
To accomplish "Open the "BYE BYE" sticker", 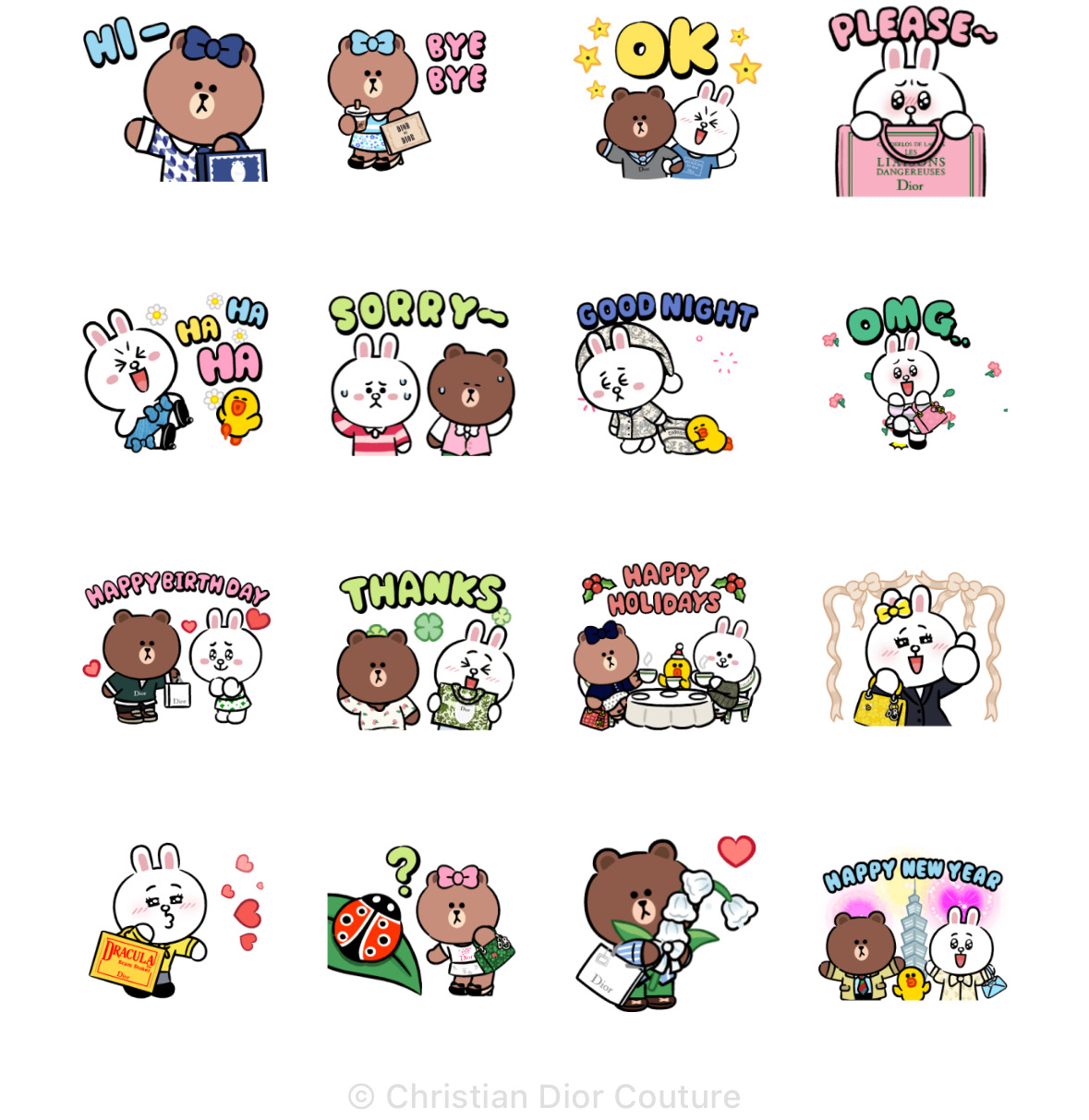I will [x=406, y=99].
